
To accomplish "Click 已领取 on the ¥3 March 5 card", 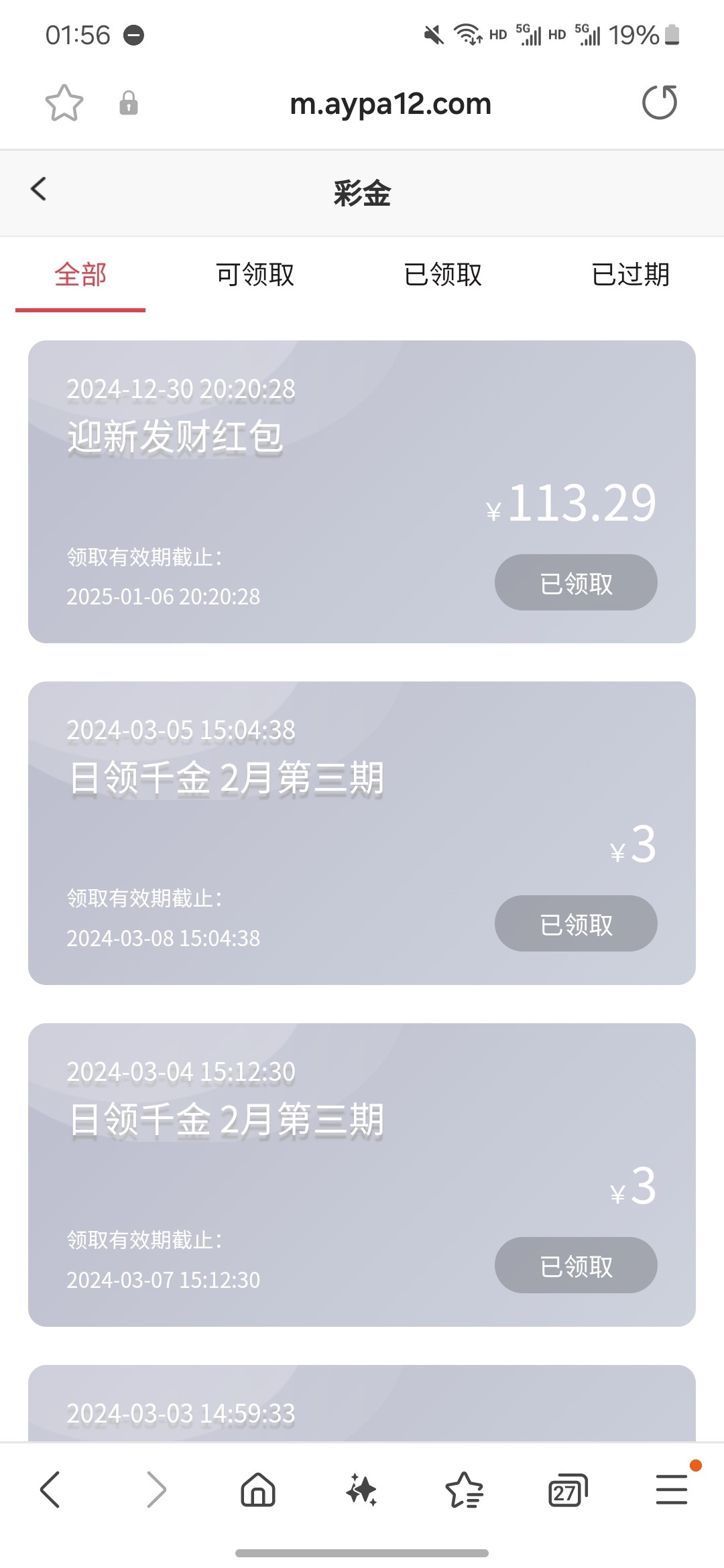I will coord(575,923).
